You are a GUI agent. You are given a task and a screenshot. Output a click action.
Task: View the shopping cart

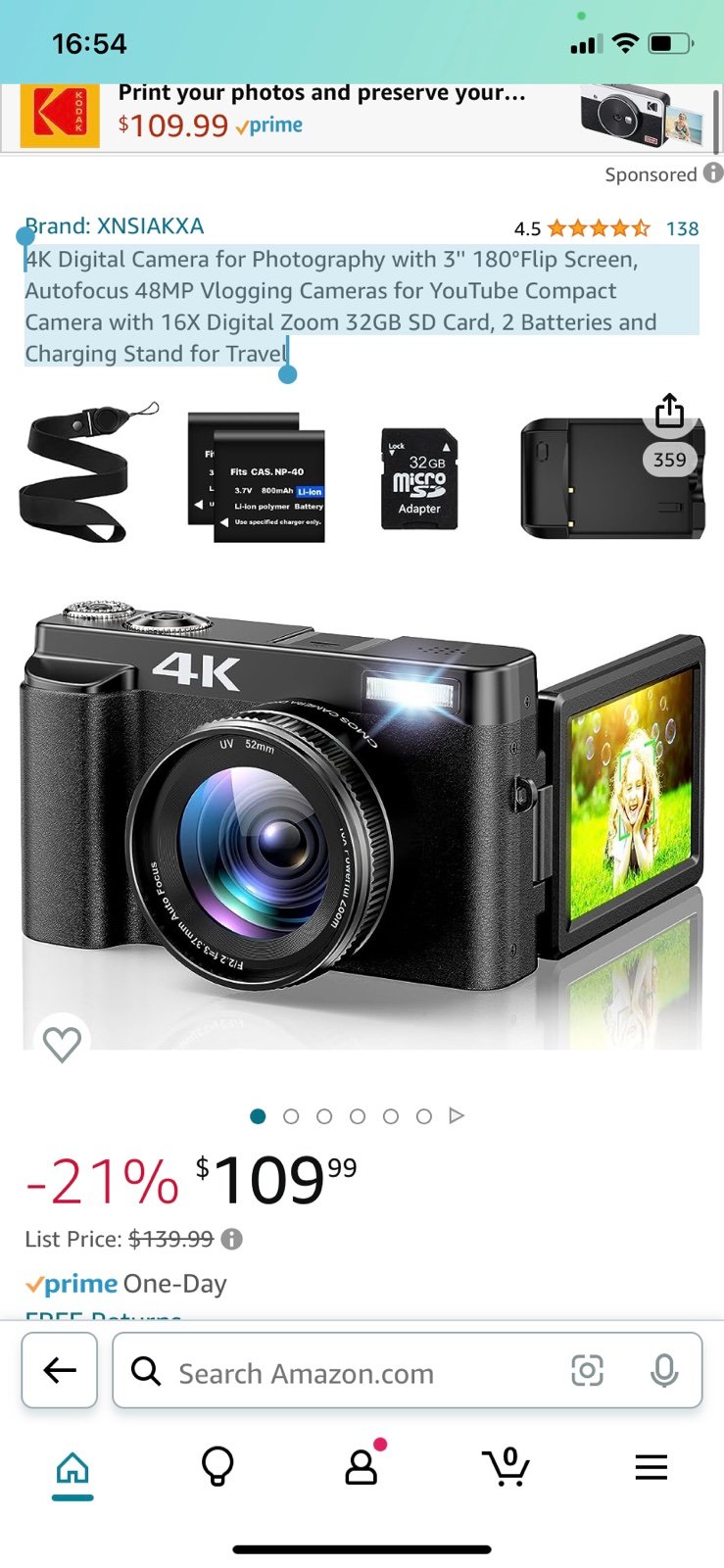(x=507, y=1466)
